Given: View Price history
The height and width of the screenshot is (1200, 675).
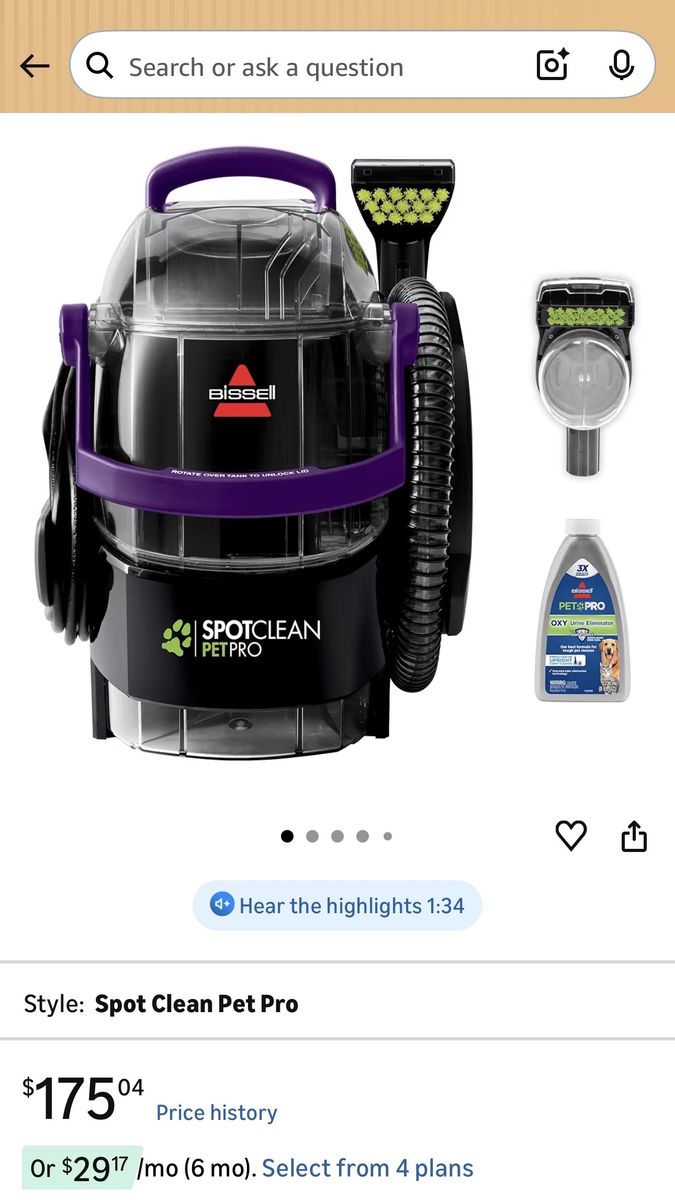Looking at the screenshot, I should (216, 1112).
